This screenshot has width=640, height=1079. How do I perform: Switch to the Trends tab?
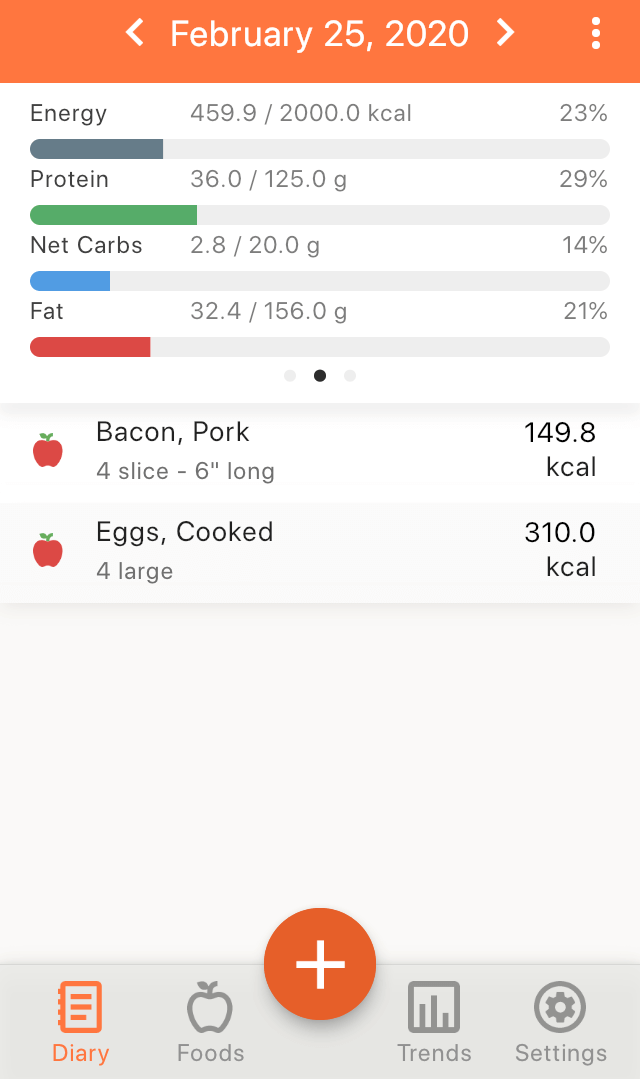(434, 1023)
